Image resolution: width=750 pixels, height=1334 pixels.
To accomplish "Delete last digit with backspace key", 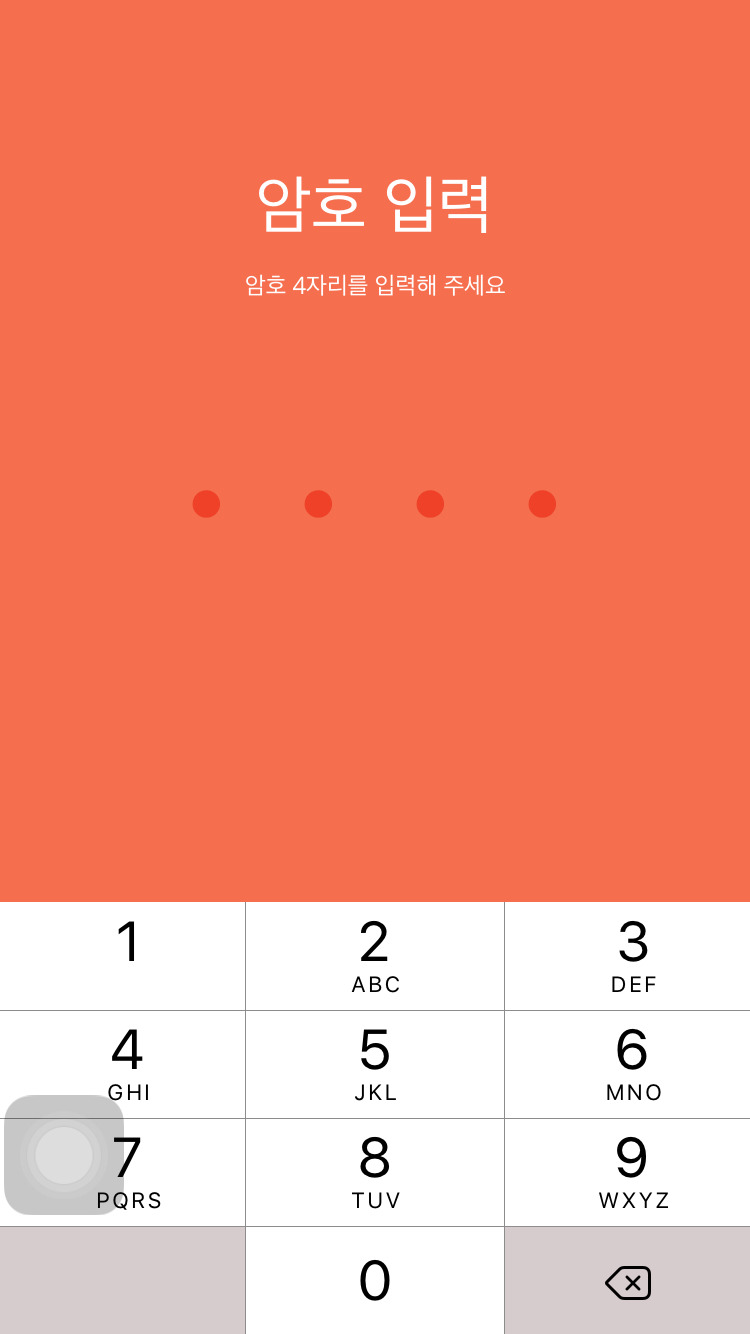I will pyautogui.click(x=628, y=1282).
